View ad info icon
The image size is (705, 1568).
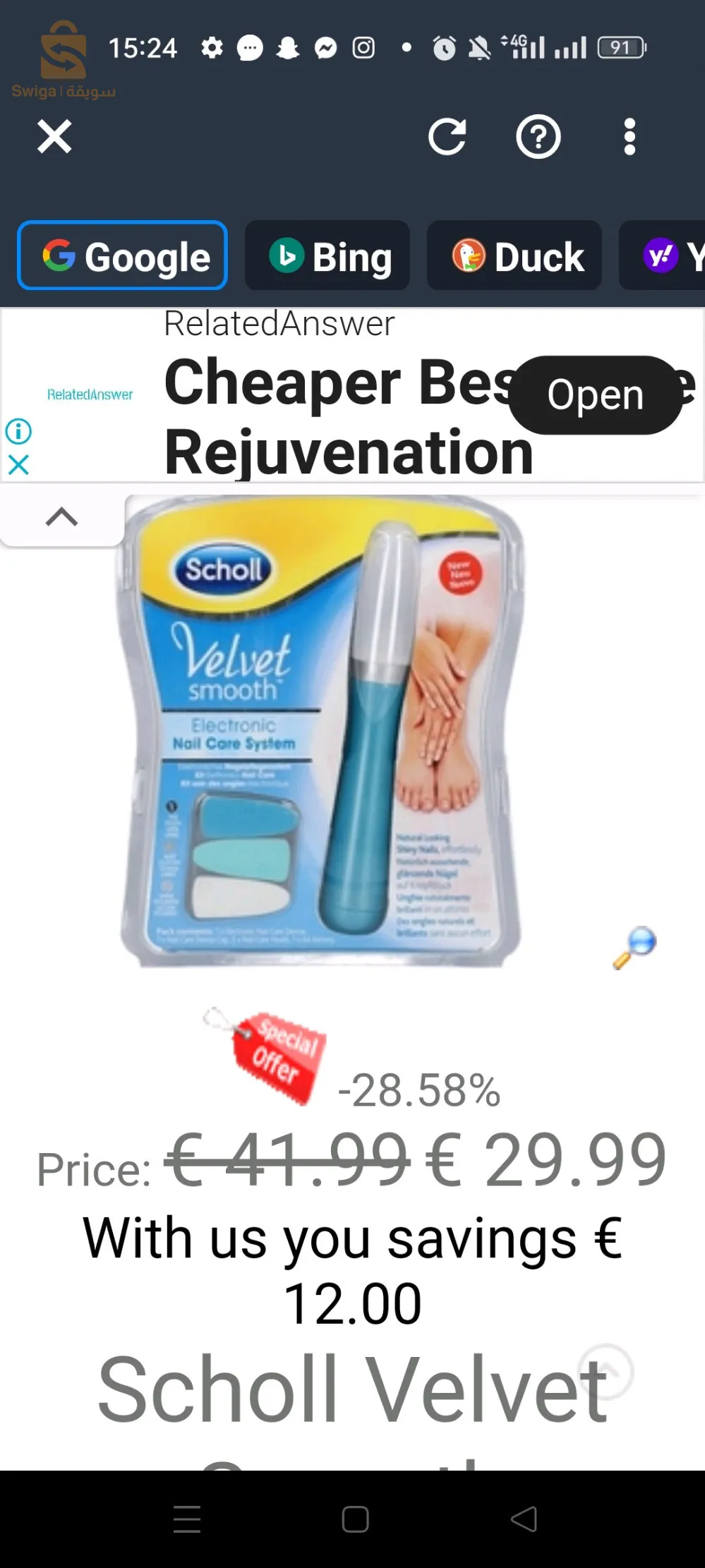[x=18, y=430]
